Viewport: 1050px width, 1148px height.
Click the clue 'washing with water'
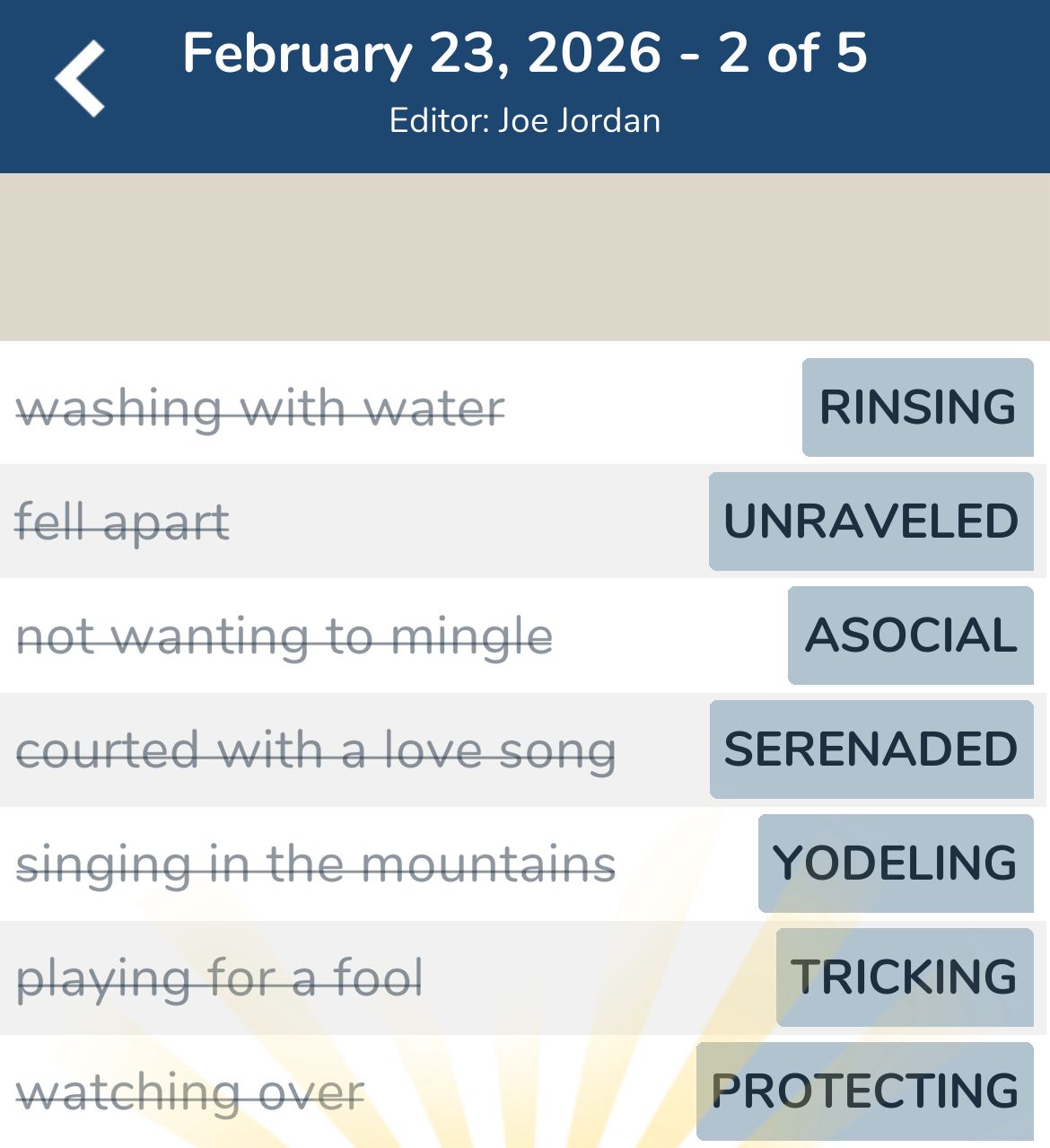[x=260, y=408]
